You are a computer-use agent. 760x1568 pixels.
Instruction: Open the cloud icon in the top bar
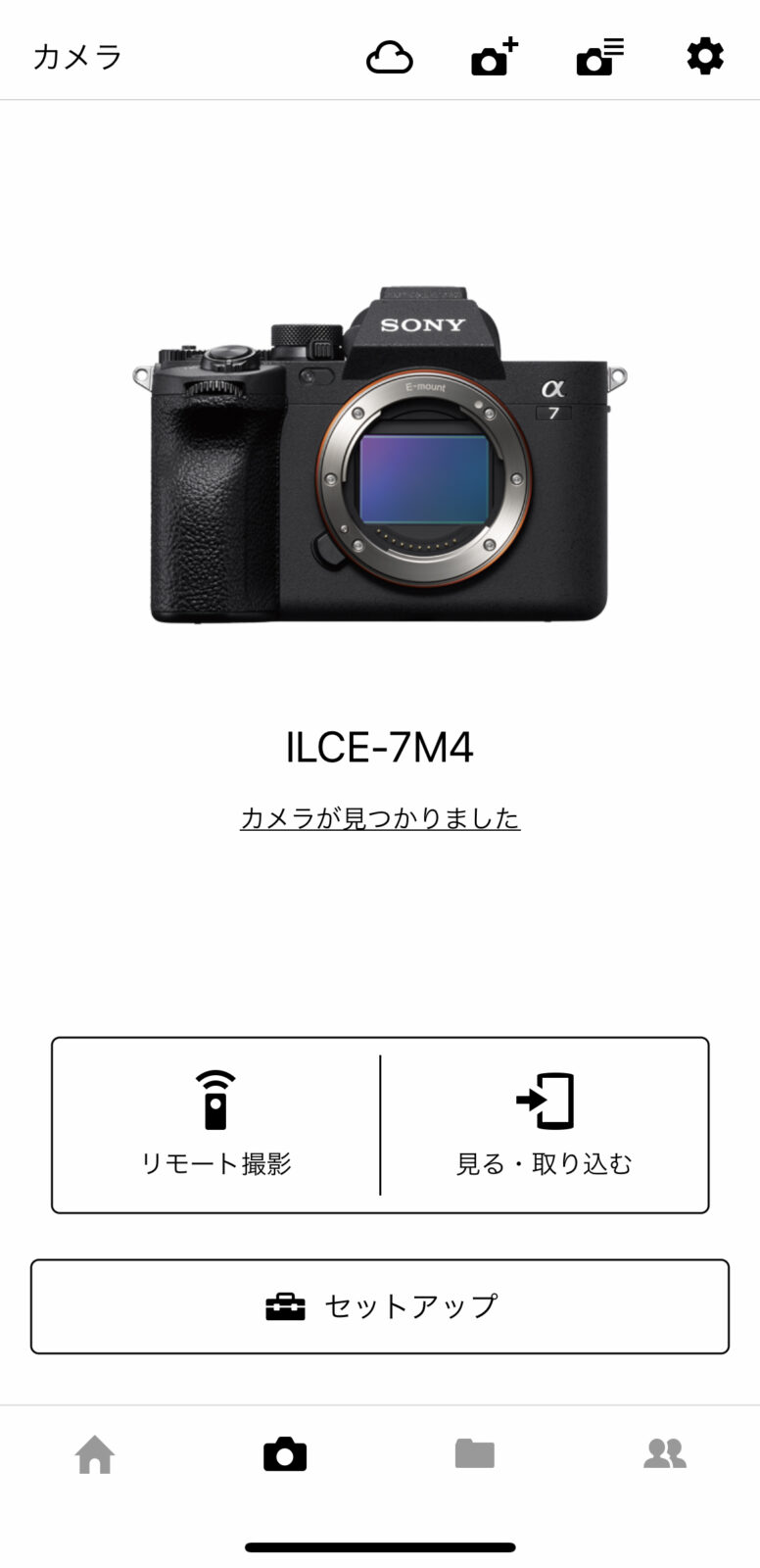pos(389,58)
